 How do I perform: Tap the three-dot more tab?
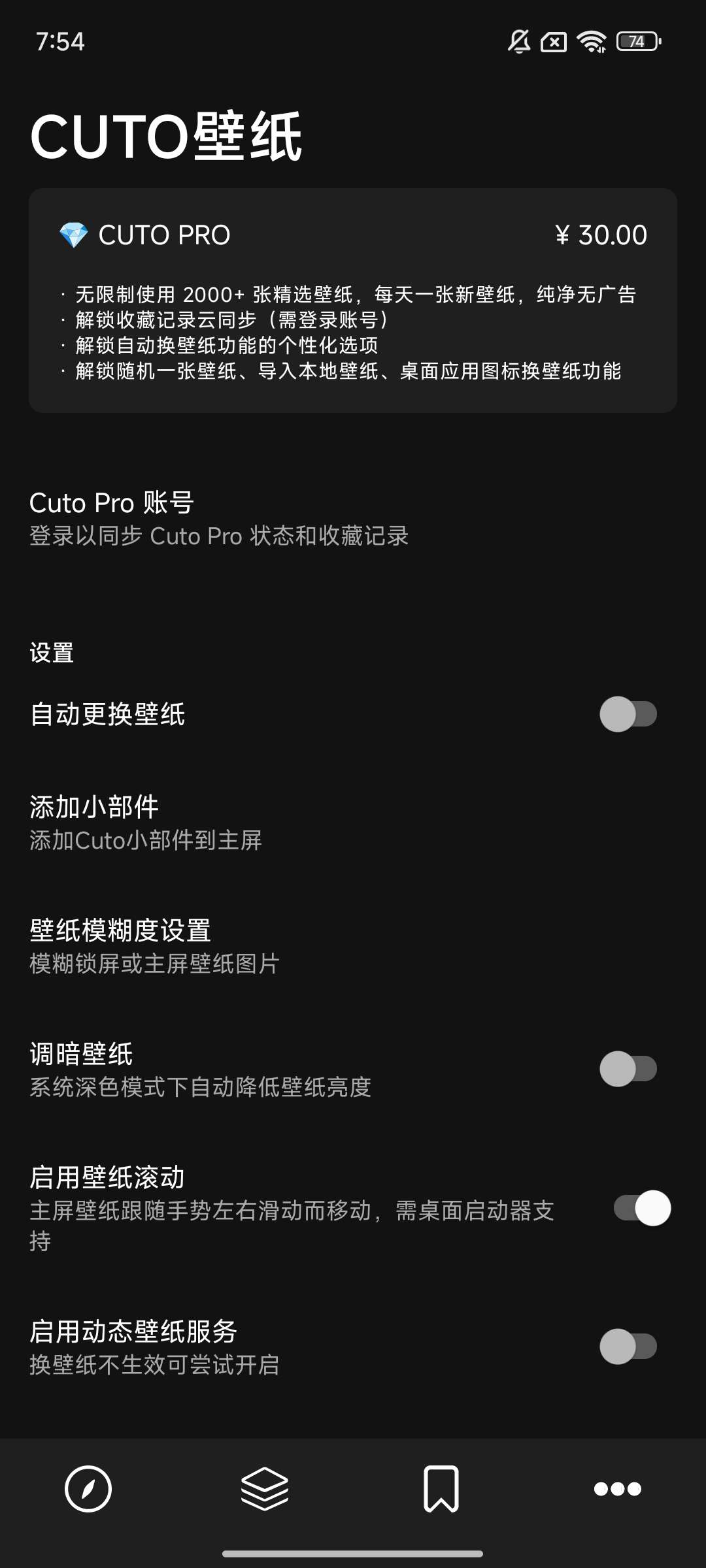point(618,1489)
